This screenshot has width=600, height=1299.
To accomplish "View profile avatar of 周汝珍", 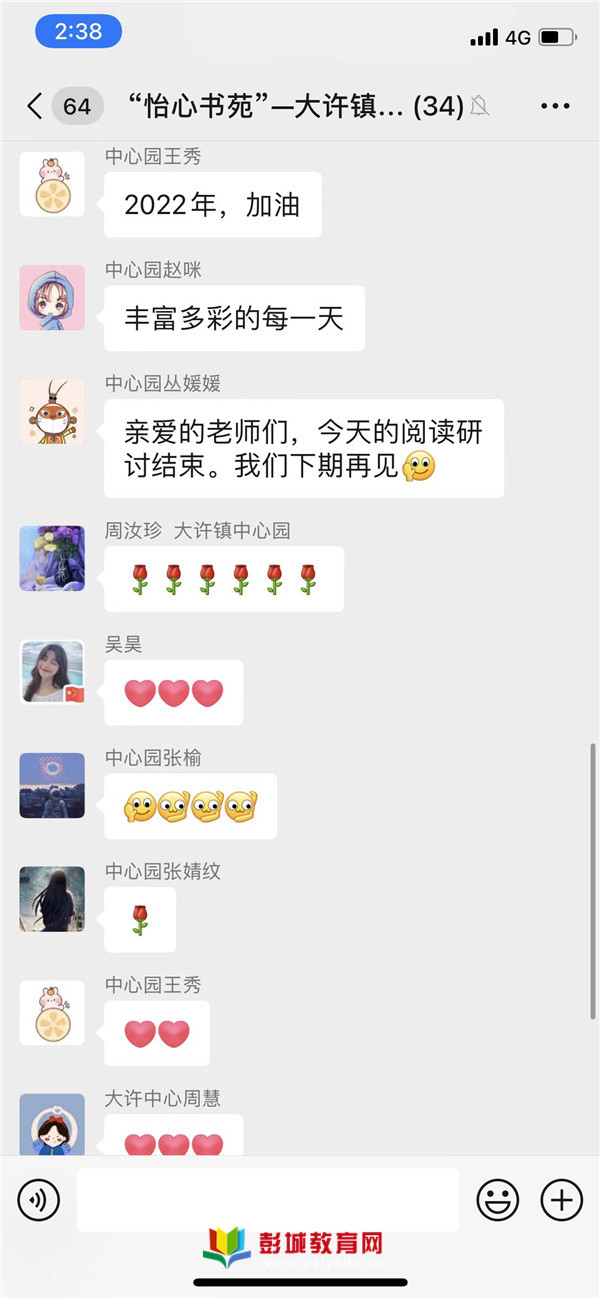I will click(x=52, y=558).
